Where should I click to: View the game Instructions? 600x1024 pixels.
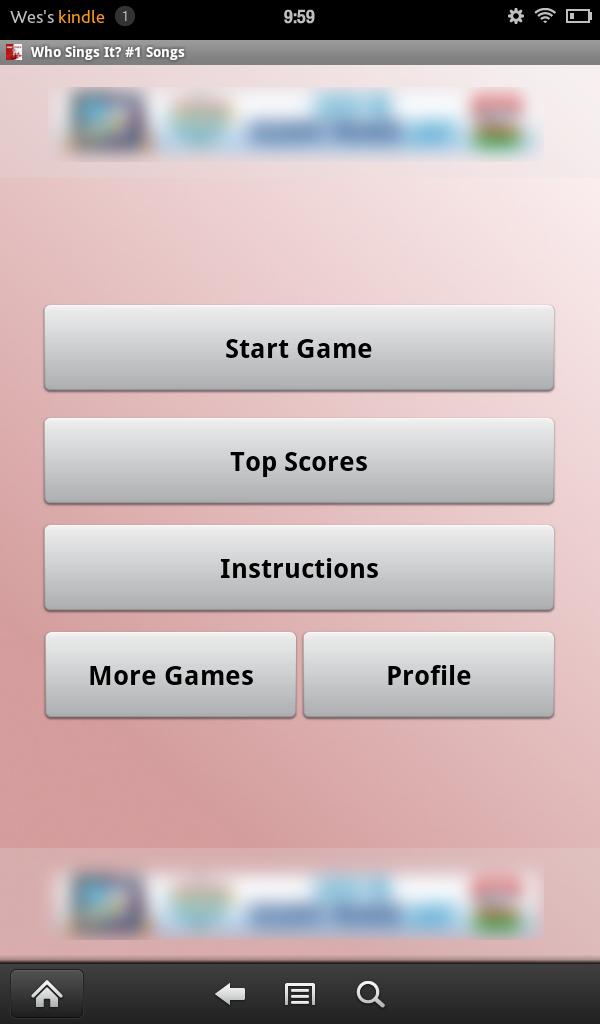click(299, 568)
